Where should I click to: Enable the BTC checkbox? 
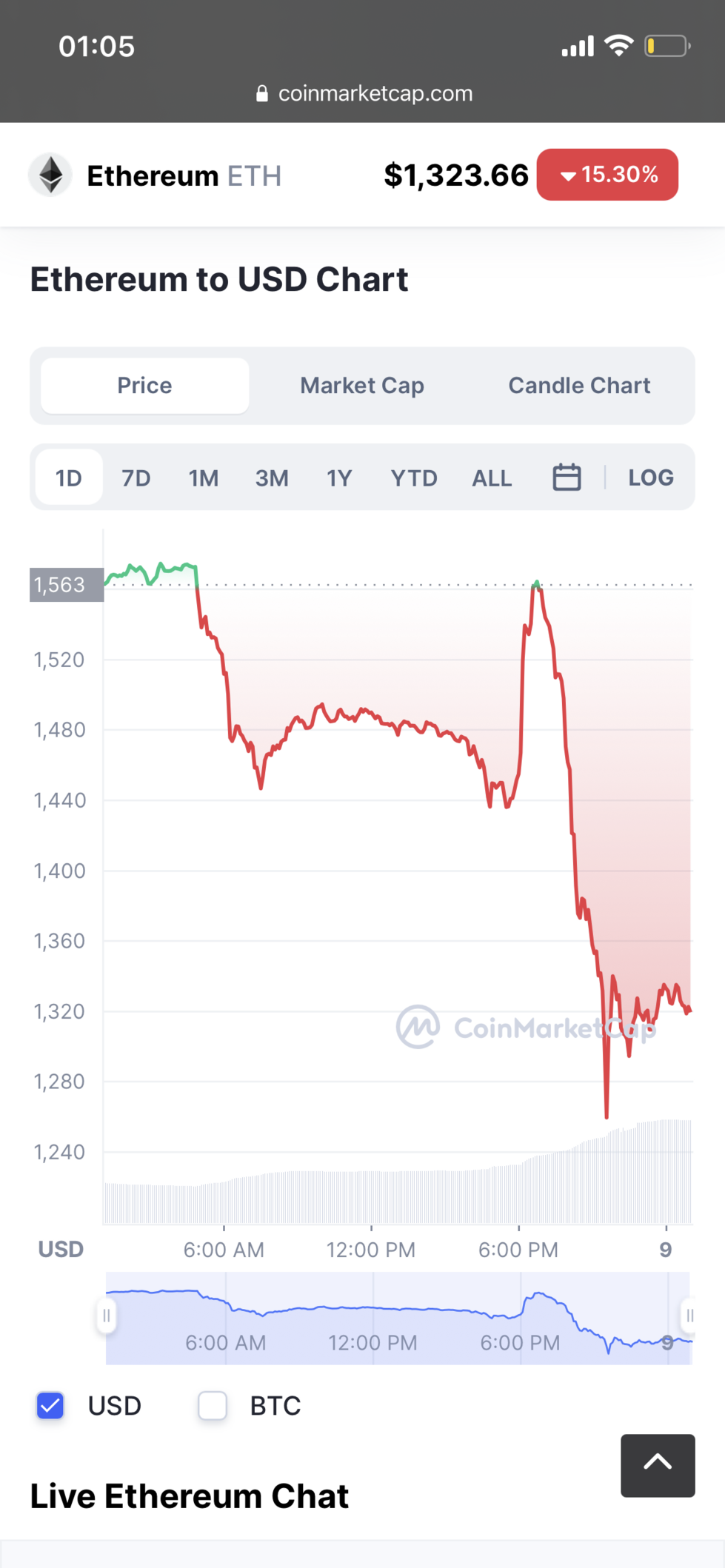click(x=213, y=1405)
